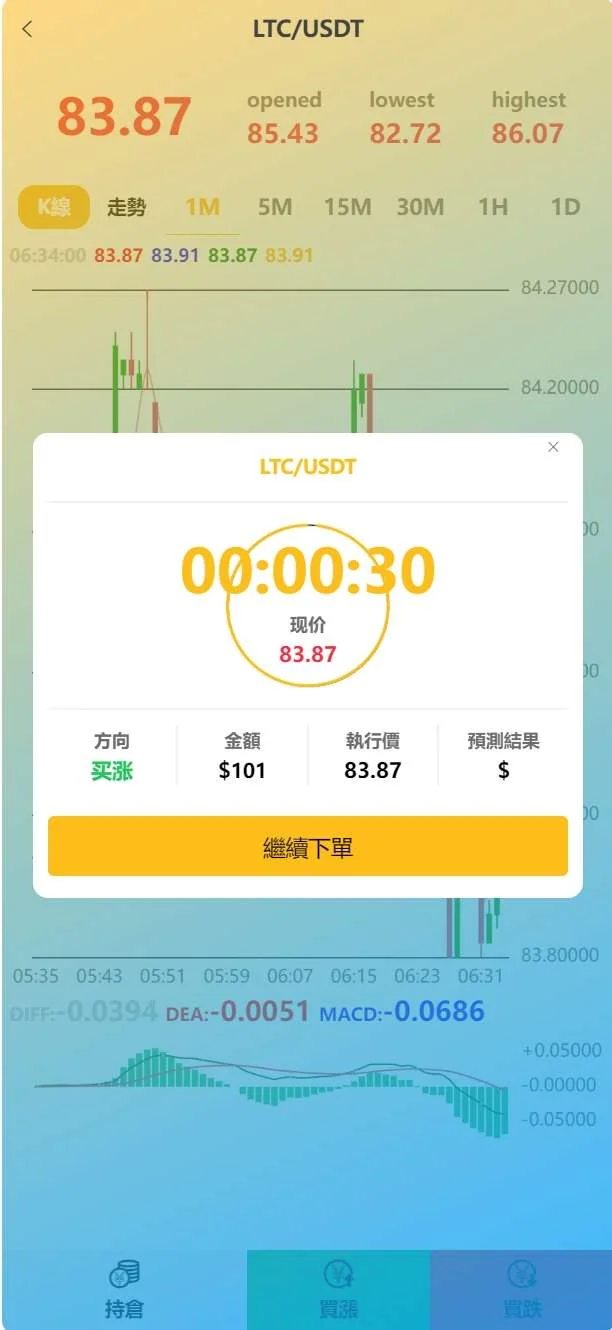
Task: Select the 1M timeframe
Action: [x=202, y=207]
